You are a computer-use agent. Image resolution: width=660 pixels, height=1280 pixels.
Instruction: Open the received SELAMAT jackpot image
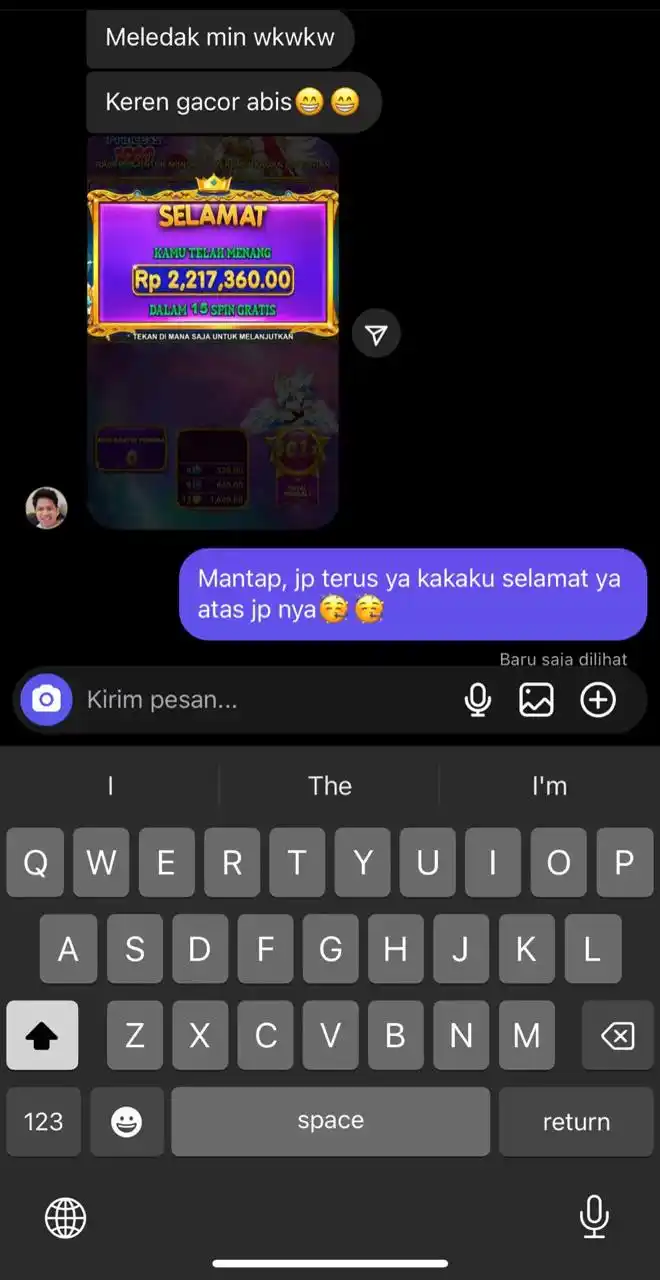pyautogui.click(x=212, y=330)
